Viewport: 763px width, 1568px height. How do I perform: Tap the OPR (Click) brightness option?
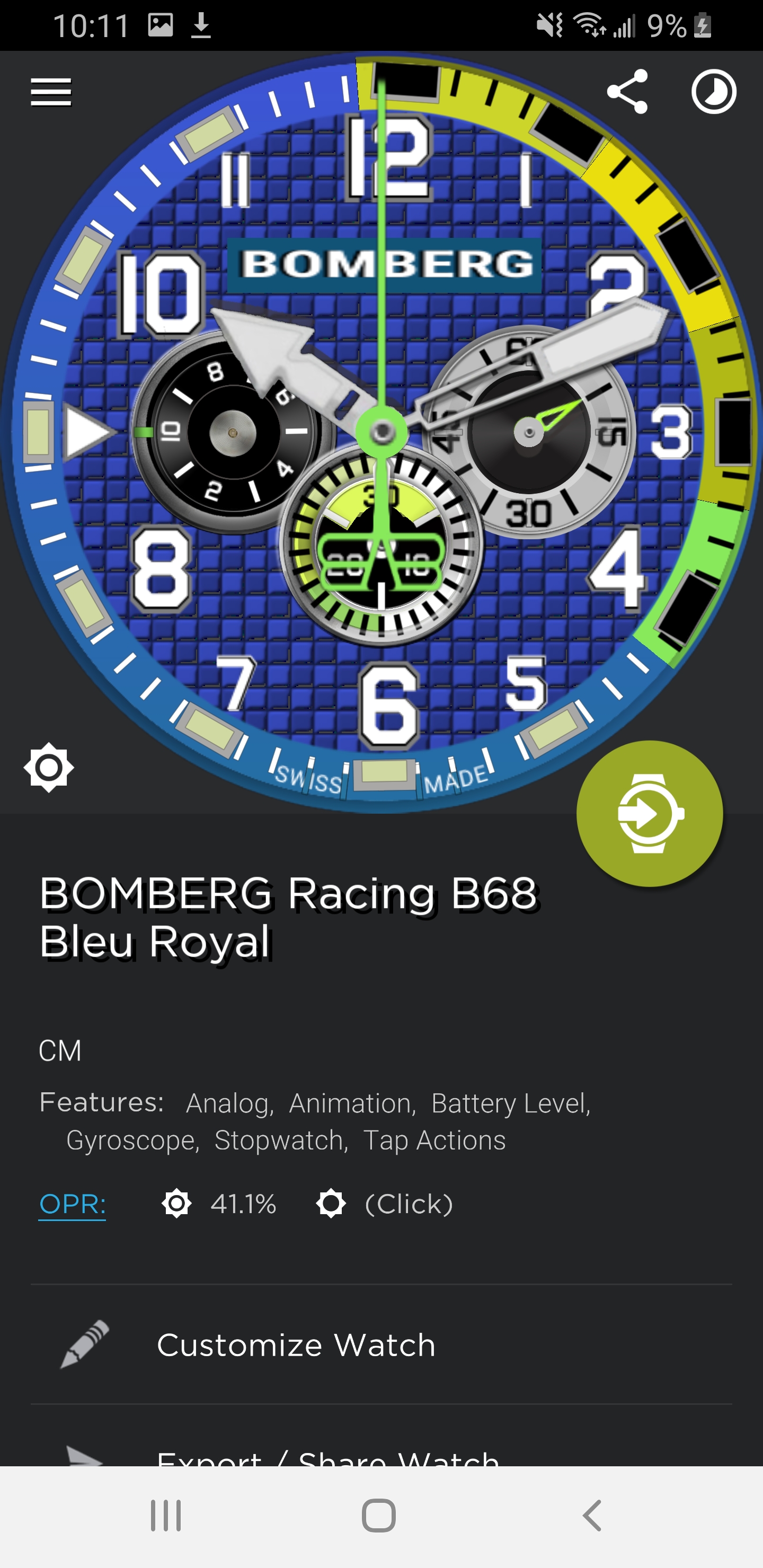[x=385, y=1204]
